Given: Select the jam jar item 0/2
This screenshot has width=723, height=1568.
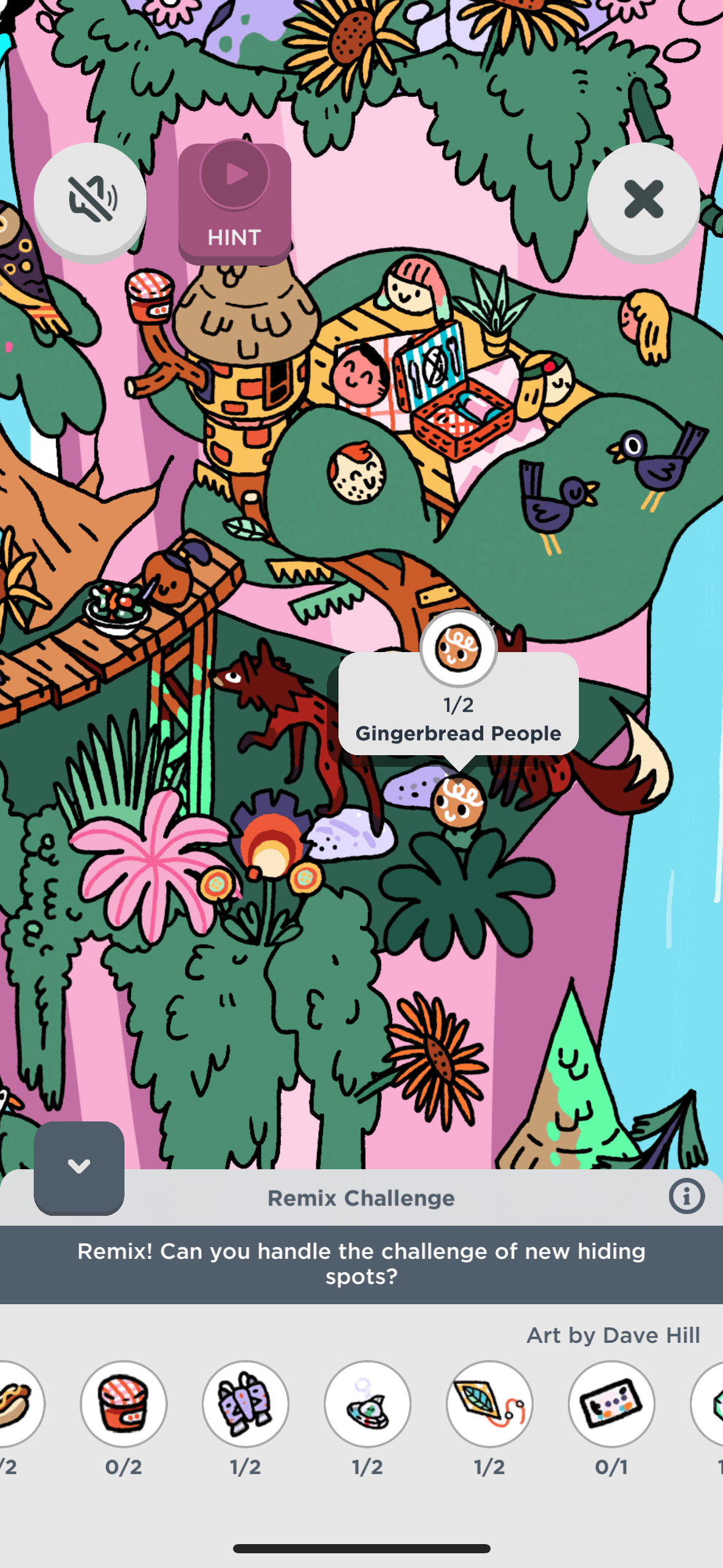Looking at the screenshot, I should pyautogui.click(x=123, y=1404).
